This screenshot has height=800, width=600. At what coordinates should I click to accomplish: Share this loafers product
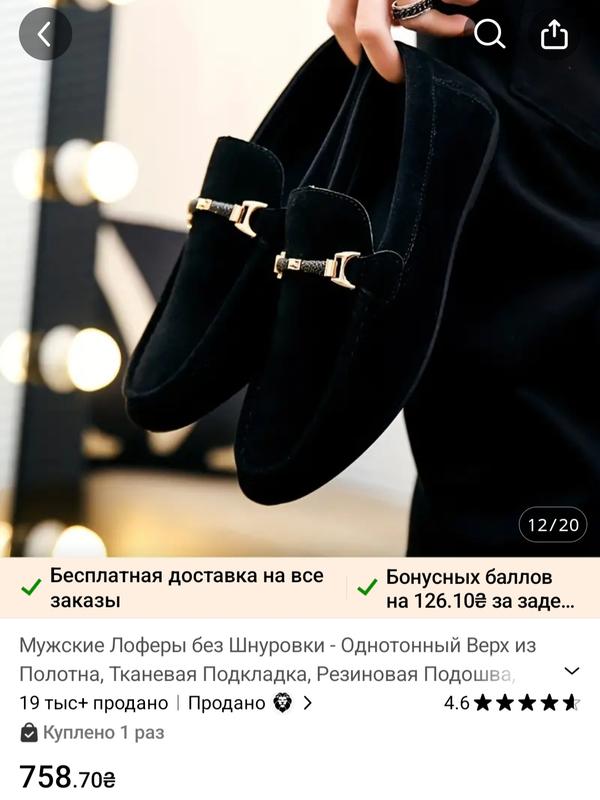click(554, 35)
